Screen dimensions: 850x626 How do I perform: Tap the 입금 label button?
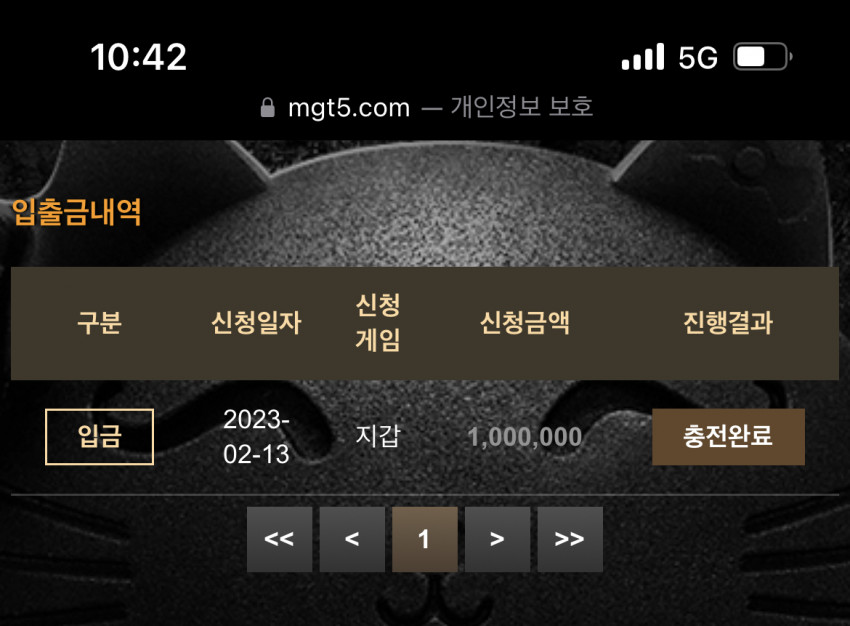pos(99,437)
